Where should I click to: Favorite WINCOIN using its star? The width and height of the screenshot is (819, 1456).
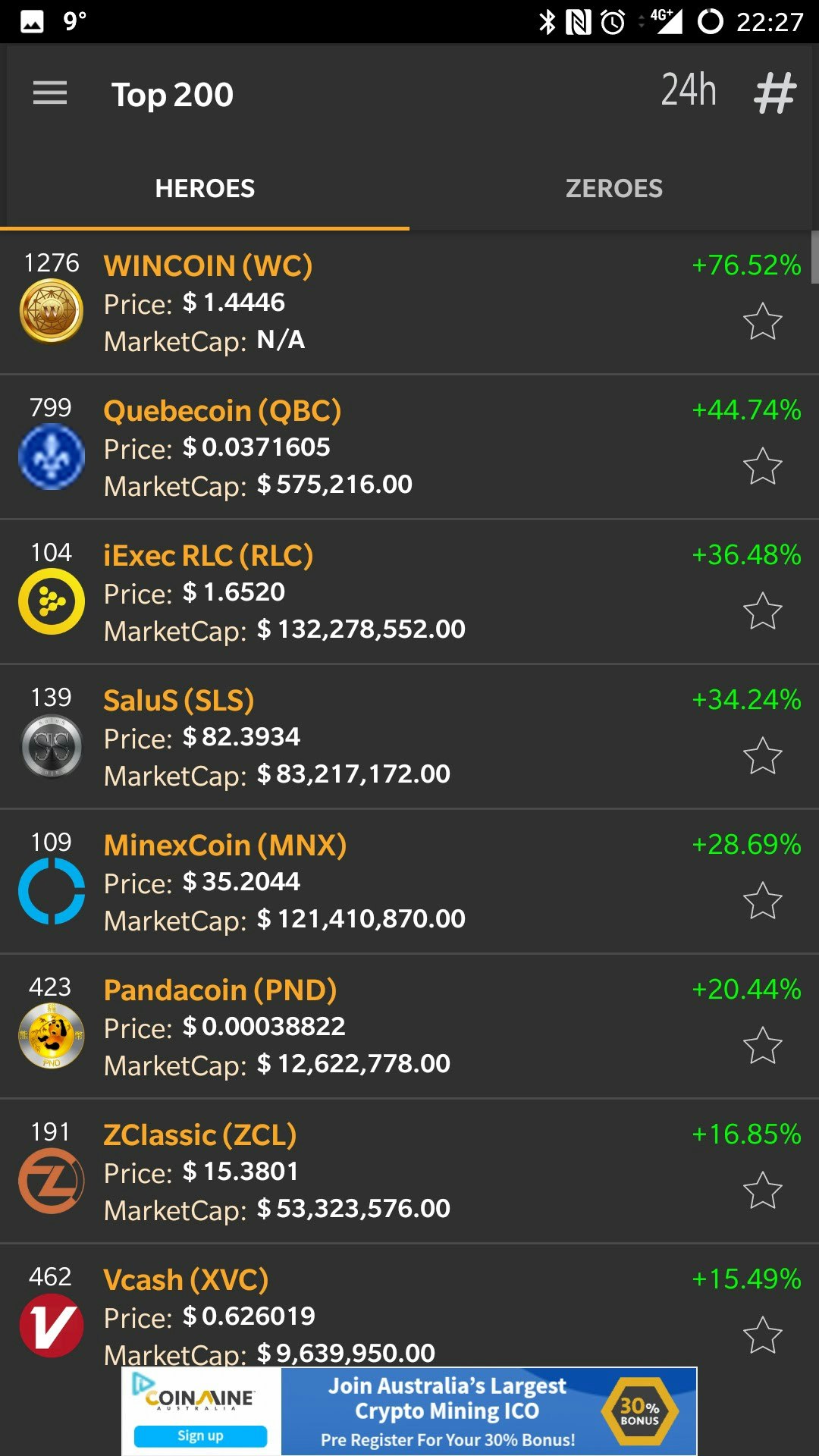click(764, 322)
